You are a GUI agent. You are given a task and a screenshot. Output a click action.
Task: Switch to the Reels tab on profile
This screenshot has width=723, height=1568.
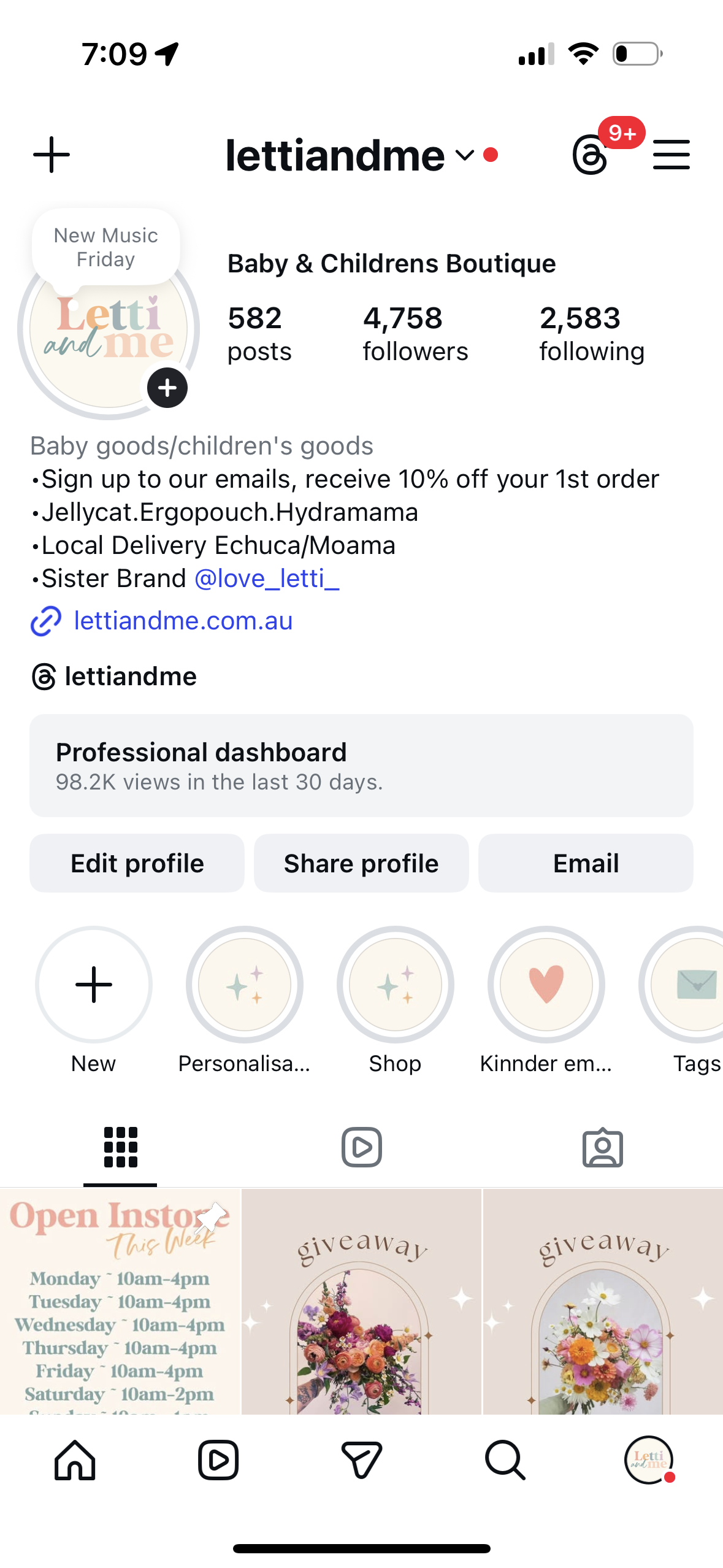pyautogui.click(x=361, y=1147)
